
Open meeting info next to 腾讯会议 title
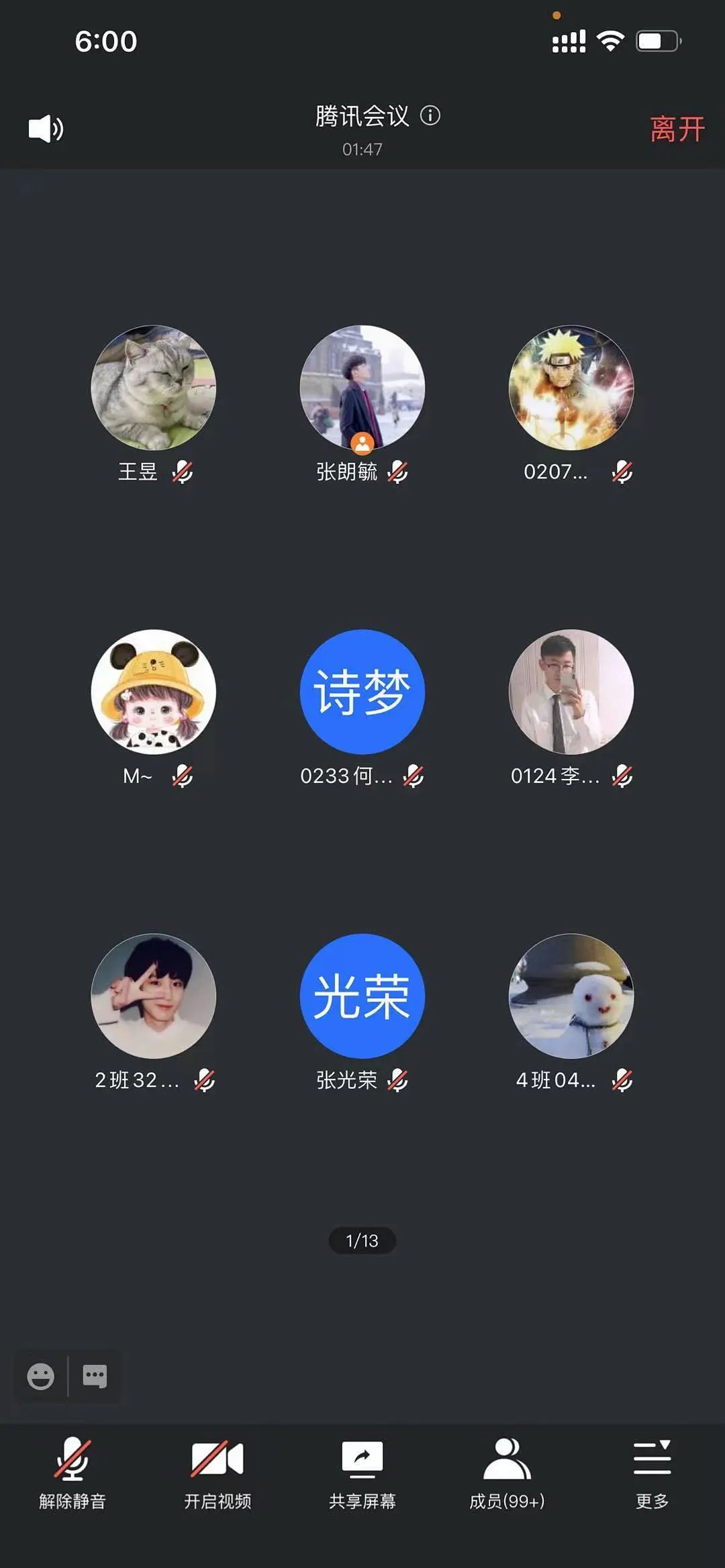point(430,116)
